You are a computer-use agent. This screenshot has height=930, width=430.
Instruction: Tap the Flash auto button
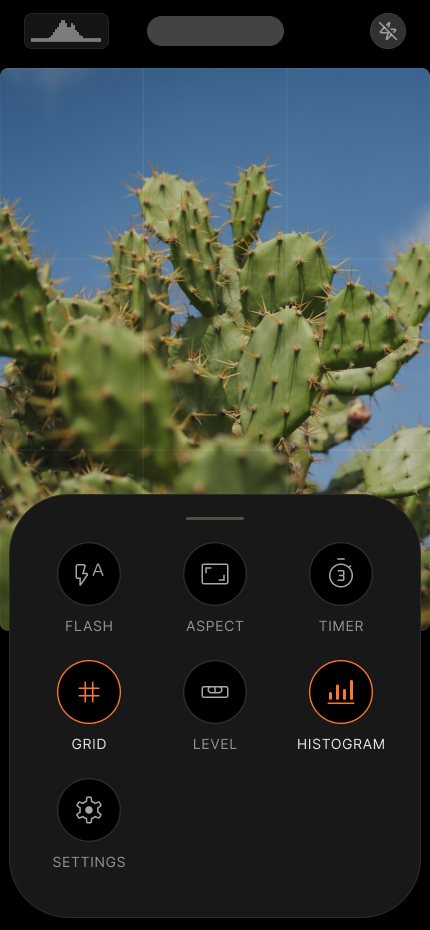[89, 574]
